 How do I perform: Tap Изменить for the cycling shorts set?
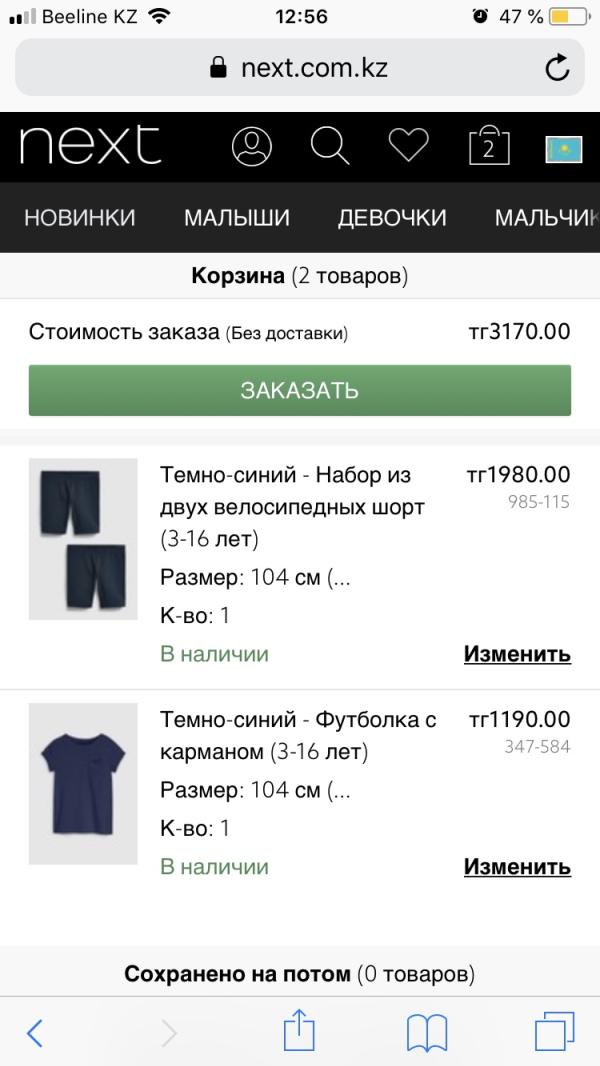[x=517, y=654]
